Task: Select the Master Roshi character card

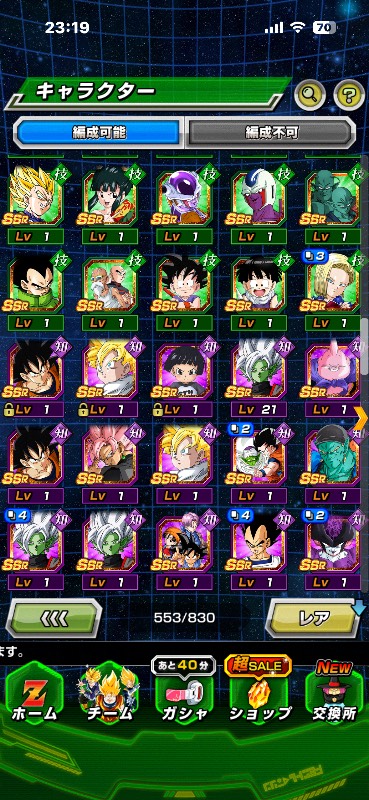Action: 109,291
